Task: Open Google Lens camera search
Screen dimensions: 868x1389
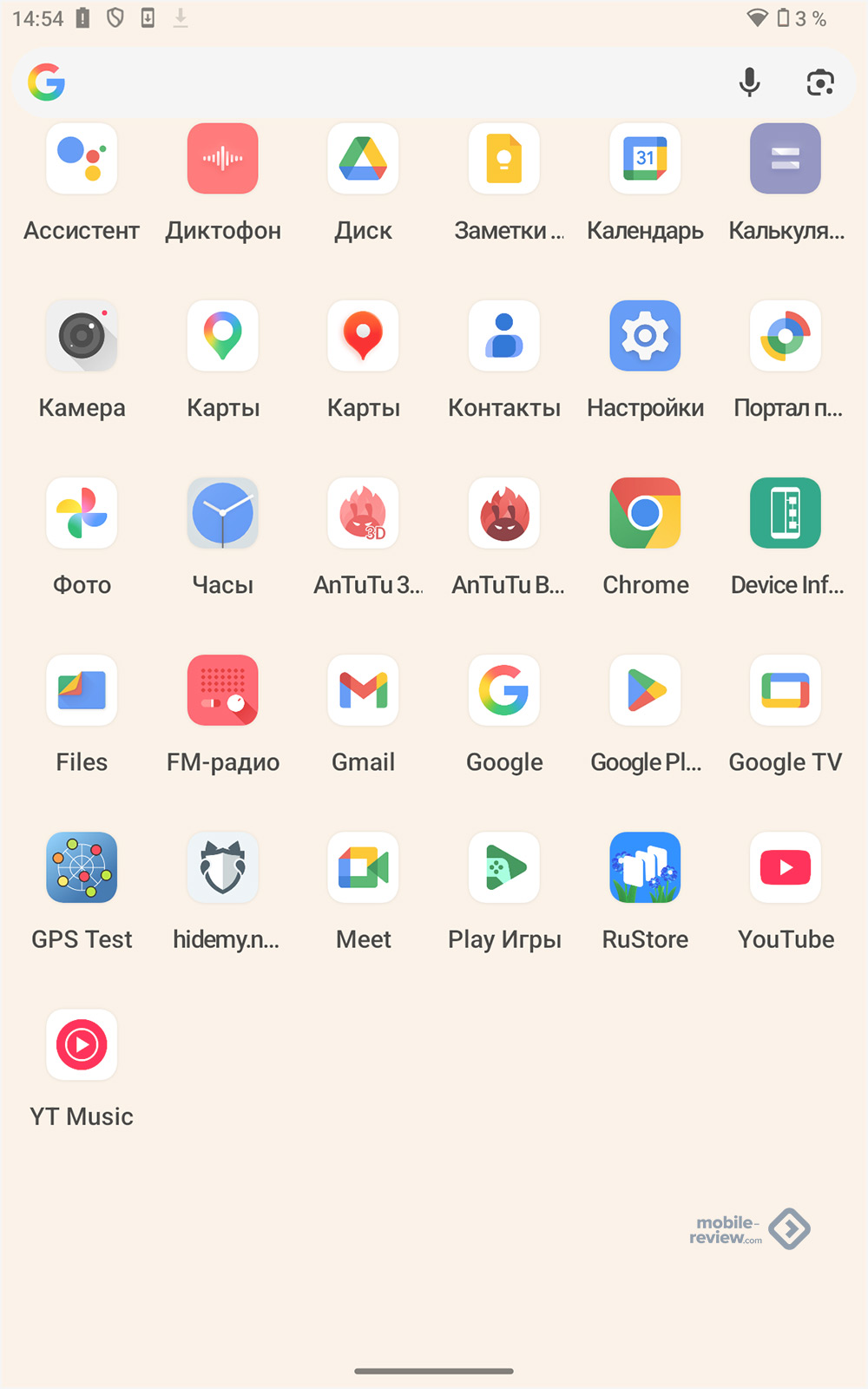Action: [820, 83]
